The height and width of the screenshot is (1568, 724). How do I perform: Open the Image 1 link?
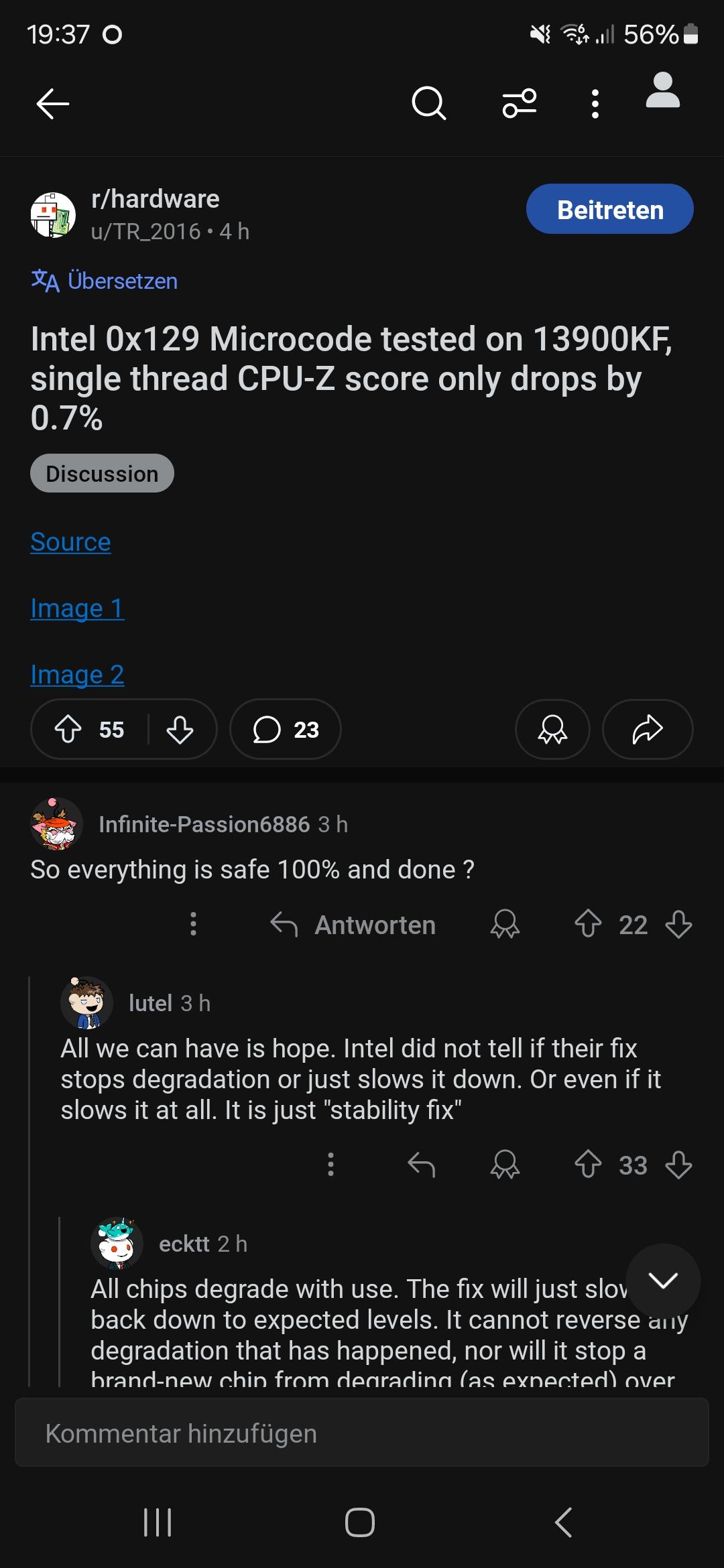(x=77, y=608)
